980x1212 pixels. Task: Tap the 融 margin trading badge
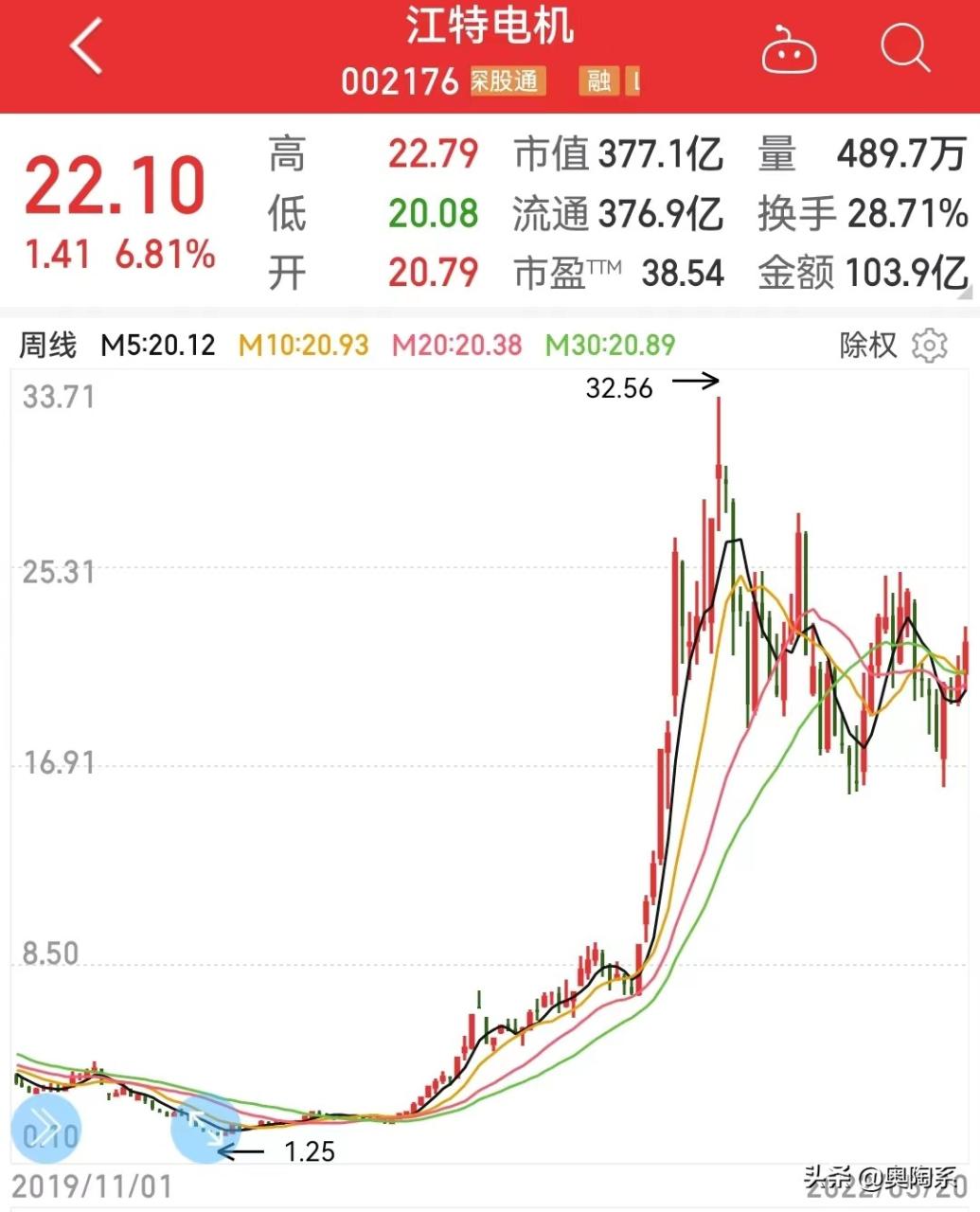[x=598, y=82]
